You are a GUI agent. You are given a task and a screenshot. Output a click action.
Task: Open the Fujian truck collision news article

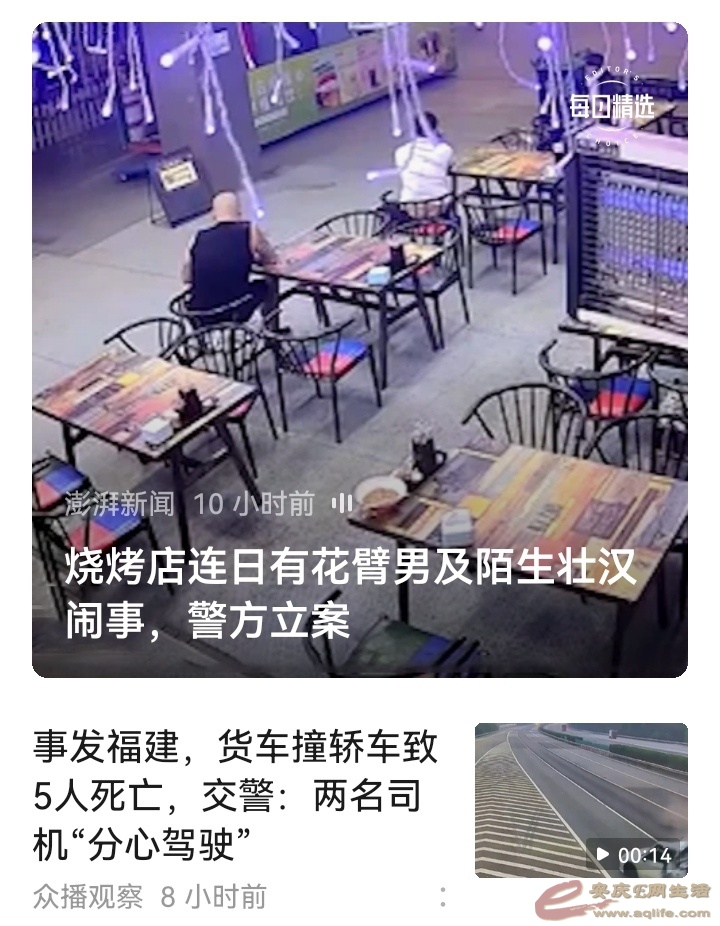coord(236,796)
